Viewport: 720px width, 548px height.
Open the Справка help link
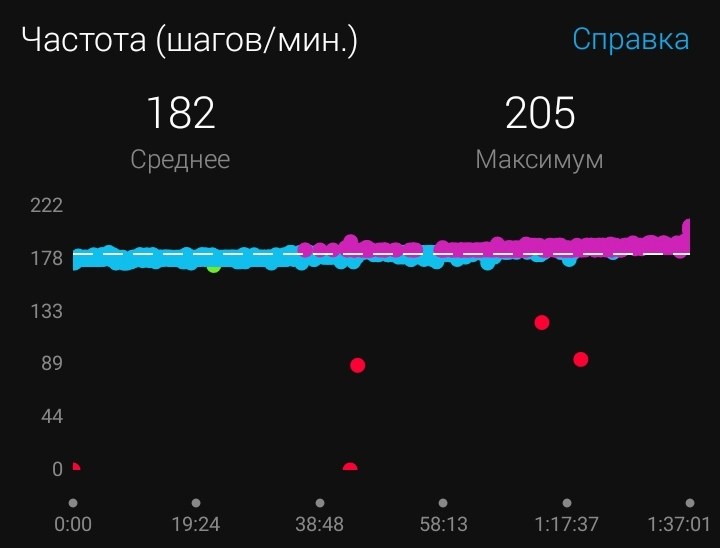630,40
